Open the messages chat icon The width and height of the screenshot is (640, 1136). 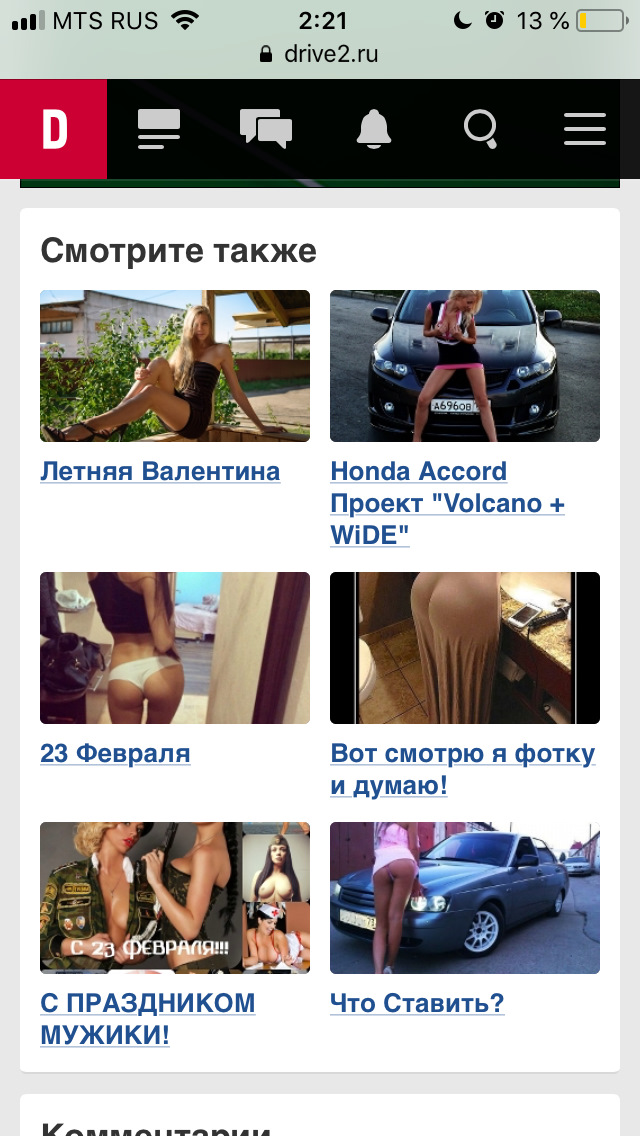point(266,130)
